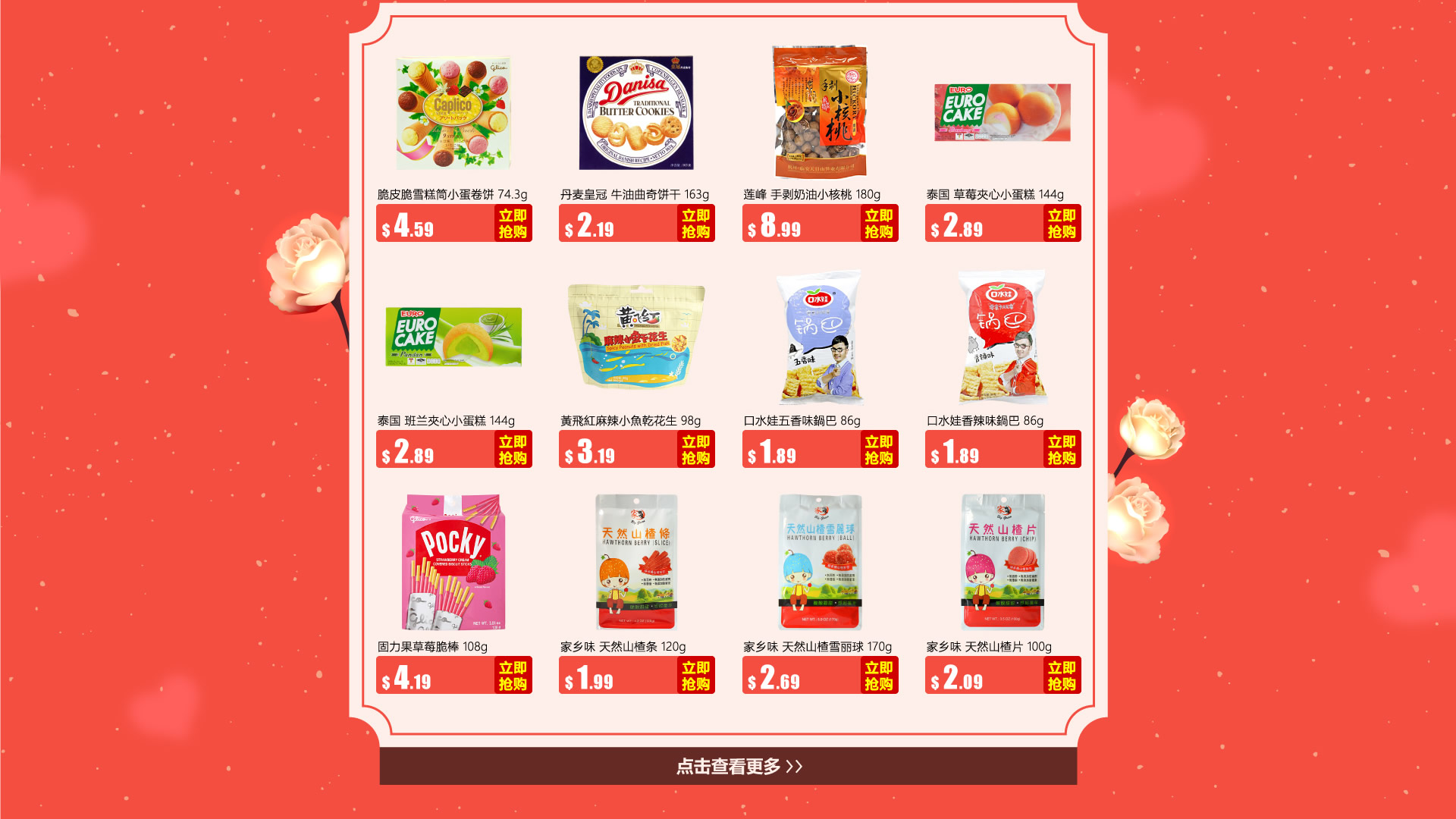Viewport: 1456px width, 819px height.
Task: Tap 立即抢购 for 口水娃五香味鍋巴
Action: click(x=879, y=450)
